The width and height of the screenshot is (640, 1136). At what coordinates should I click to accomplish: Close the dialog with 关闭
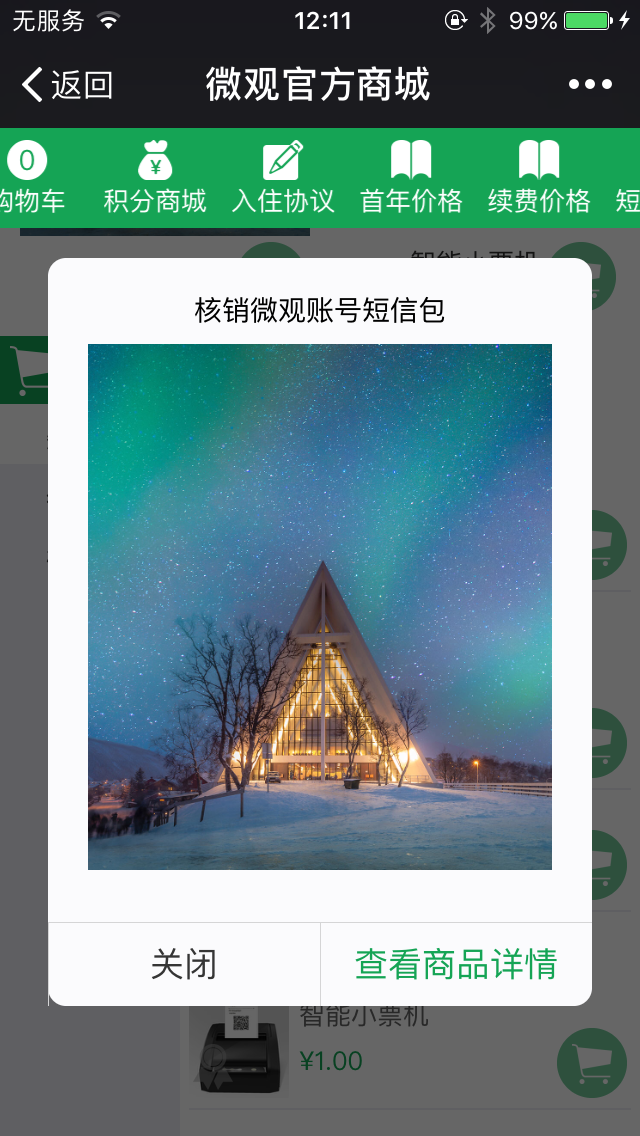[184, 964]
